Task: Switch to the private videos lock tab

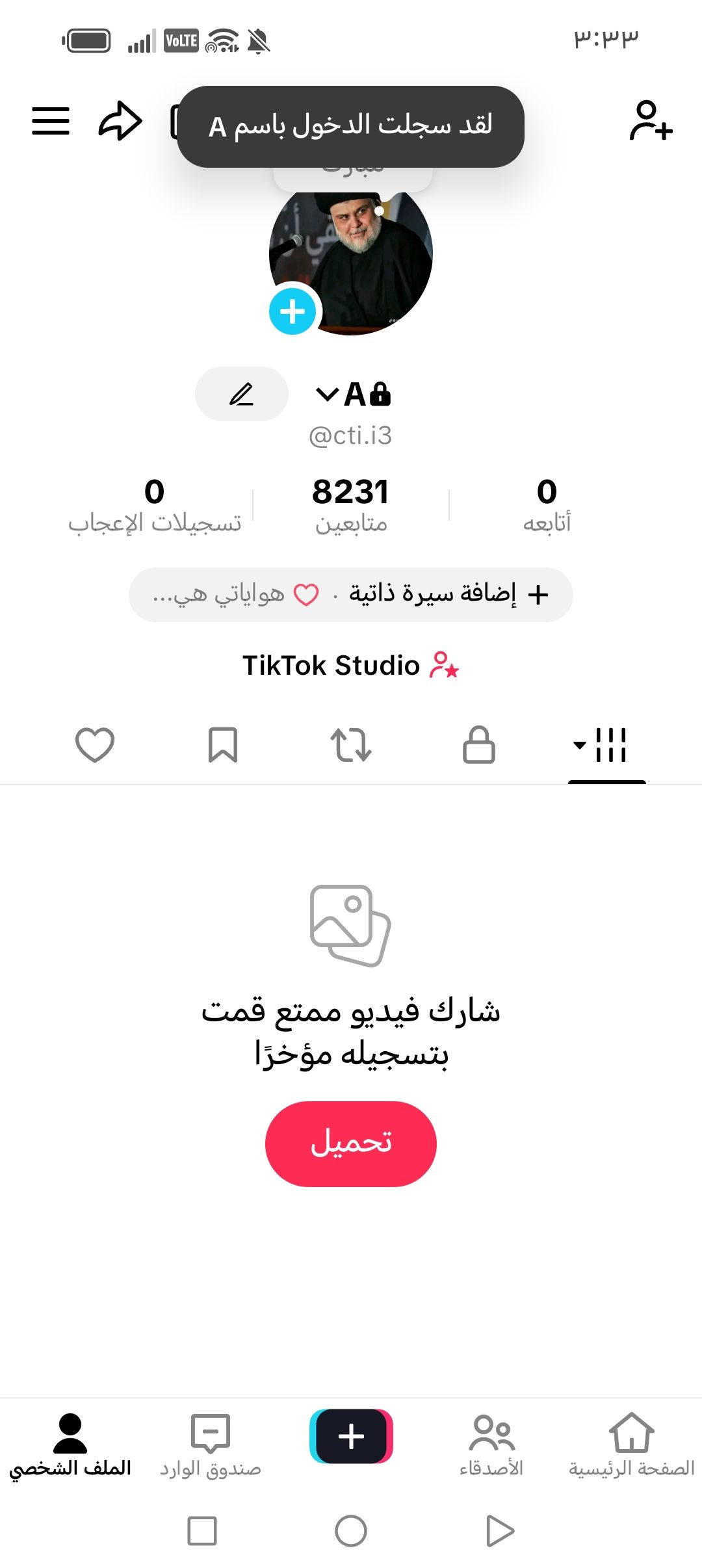Action: [x=479, y=744]
